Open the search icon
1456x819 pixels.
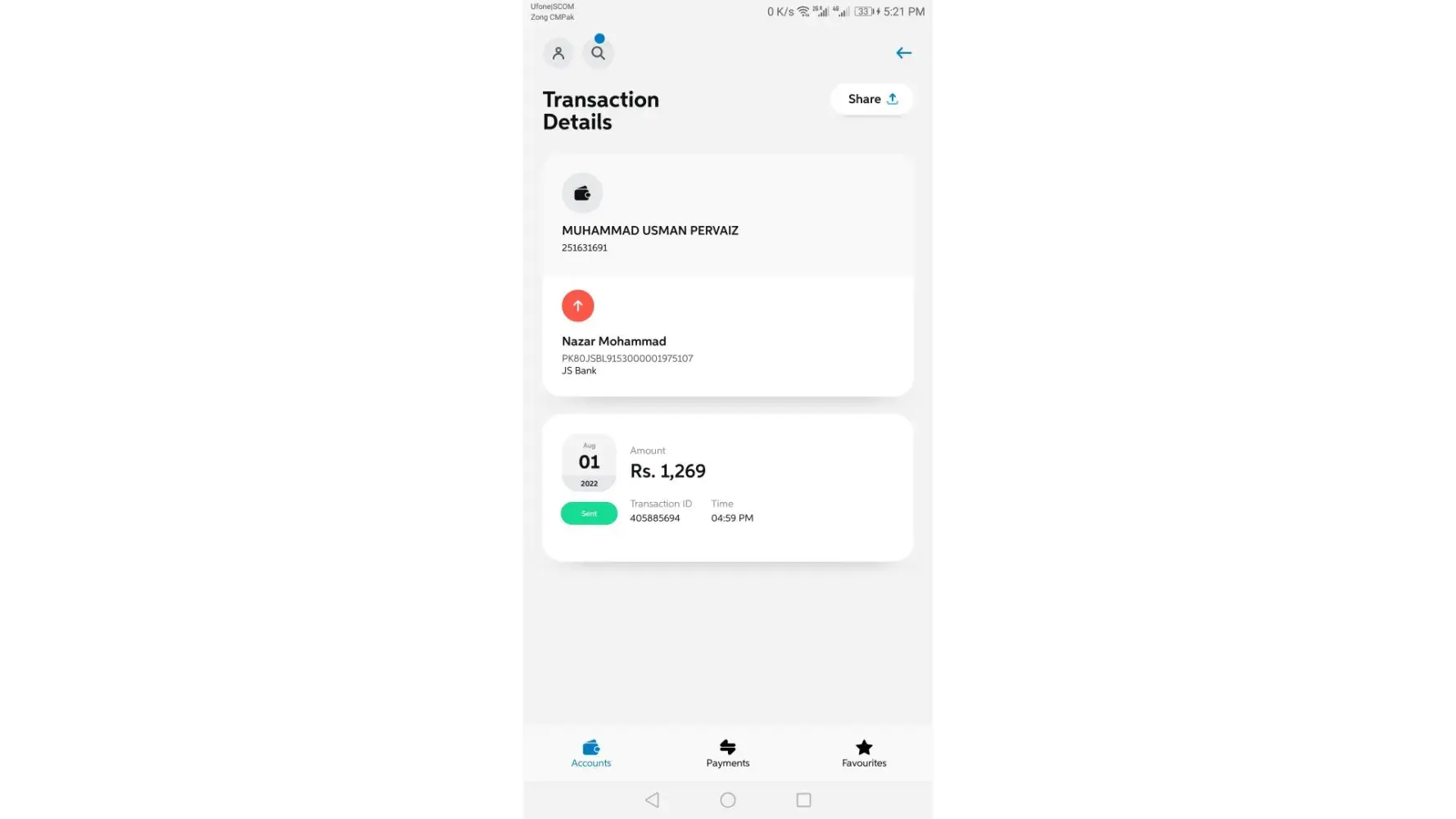click(598, 53)
